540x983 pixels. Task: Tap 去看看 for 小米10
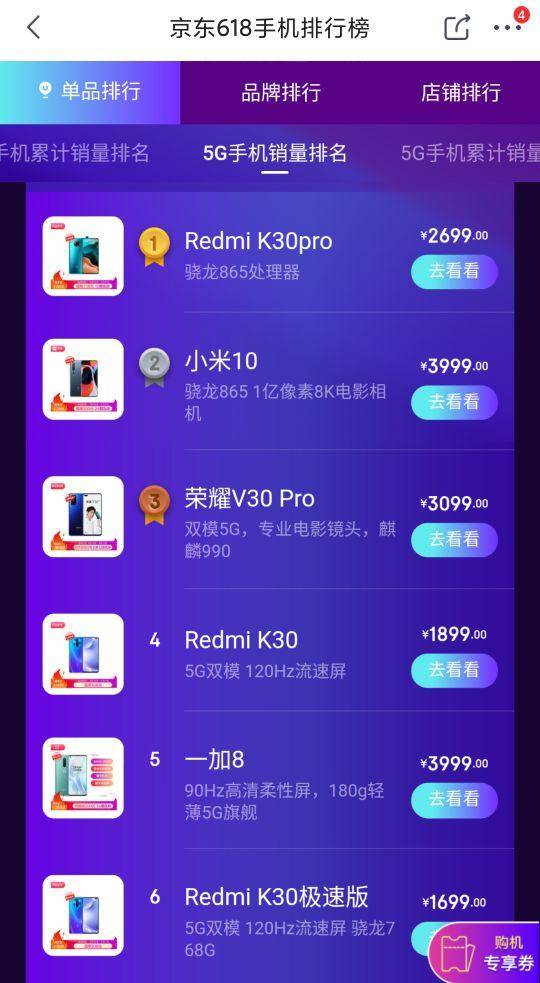coord(454,402)
